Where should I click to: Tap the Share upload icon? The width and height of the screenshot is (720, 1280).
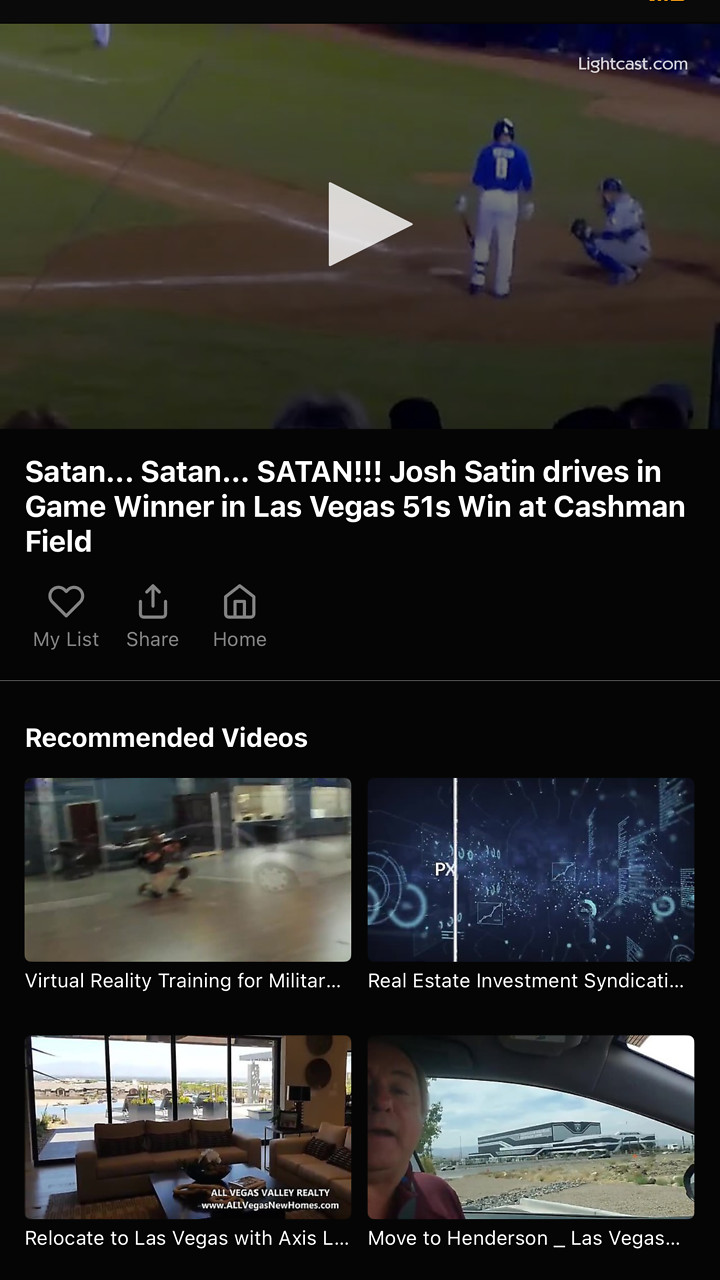point(152,600)
